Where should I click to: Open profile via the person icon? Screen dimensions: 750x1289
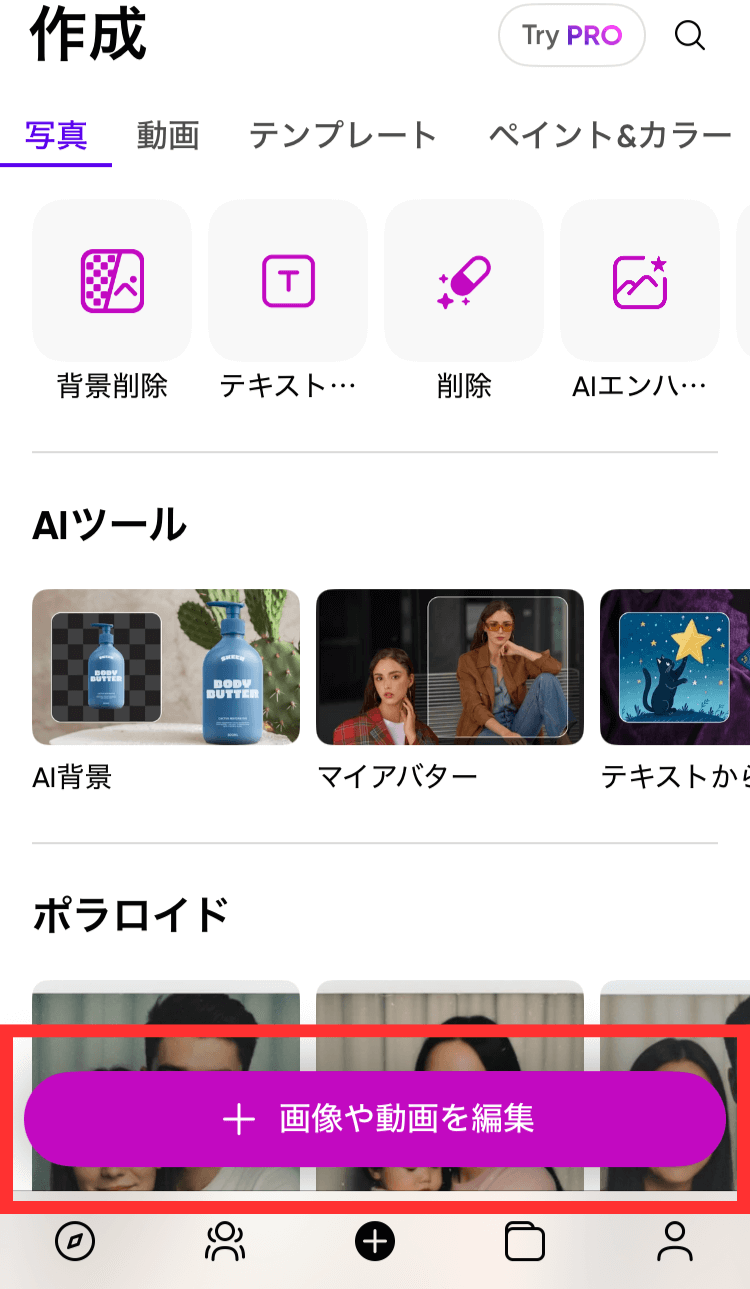pos(675,1242)
